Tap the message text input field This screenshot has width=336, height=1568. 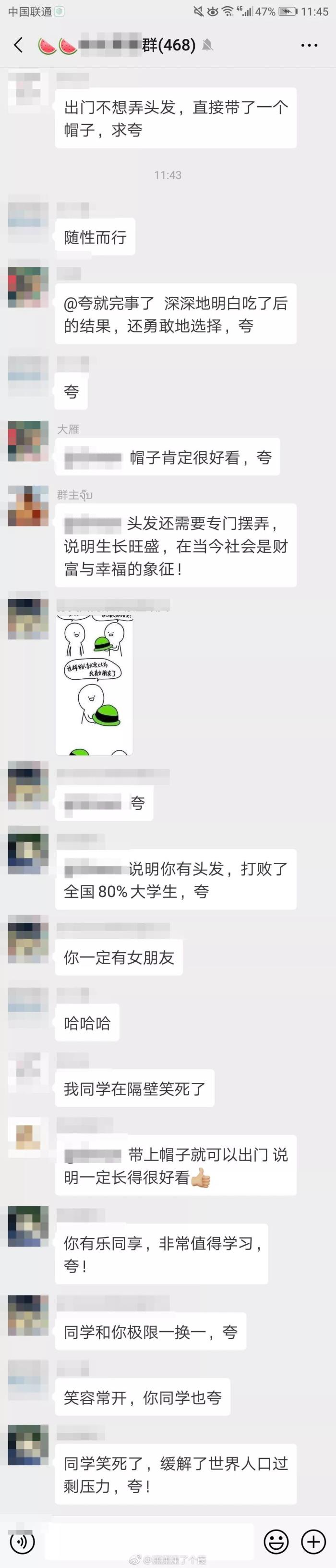click(x=149, y=1541)
